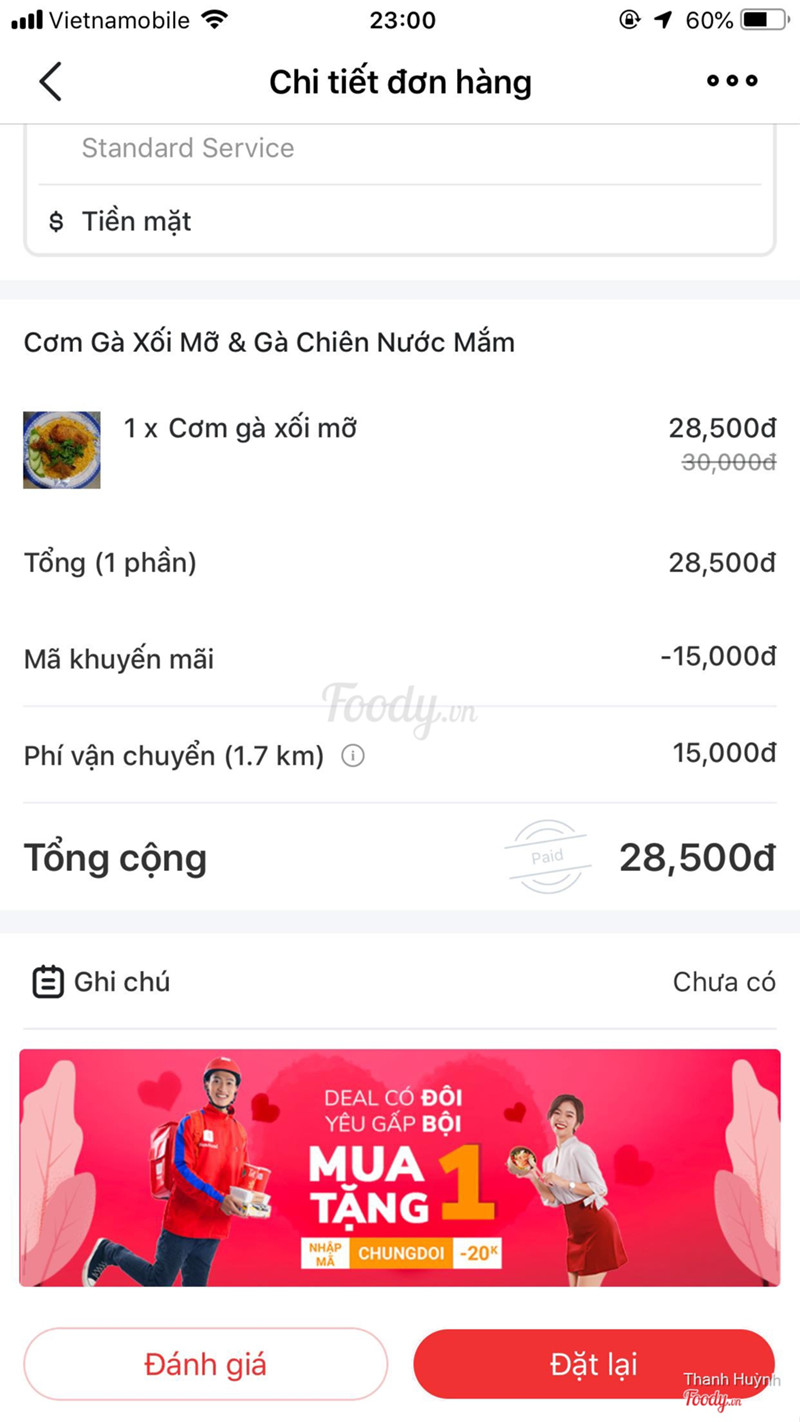The height and width of the screenshot is (1422, 800).
Task: Open the Cơm gà xối mỡ item
Action: coord(240,430)
